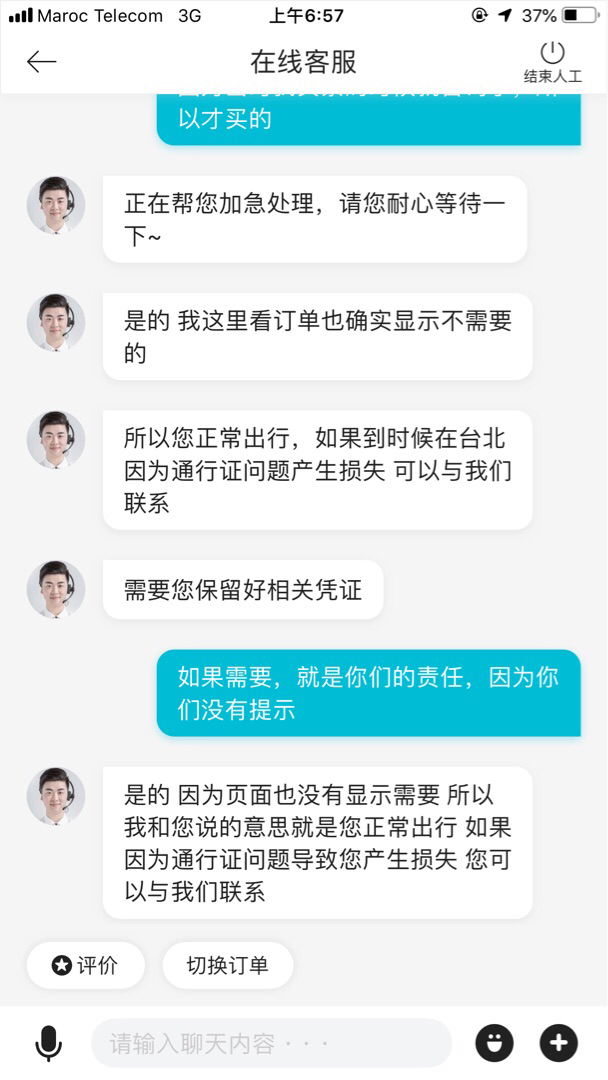This screenshot has height=1080, width=608.
Task: End the human agent session (结束人工)
Action: click(x=552, y=62)
